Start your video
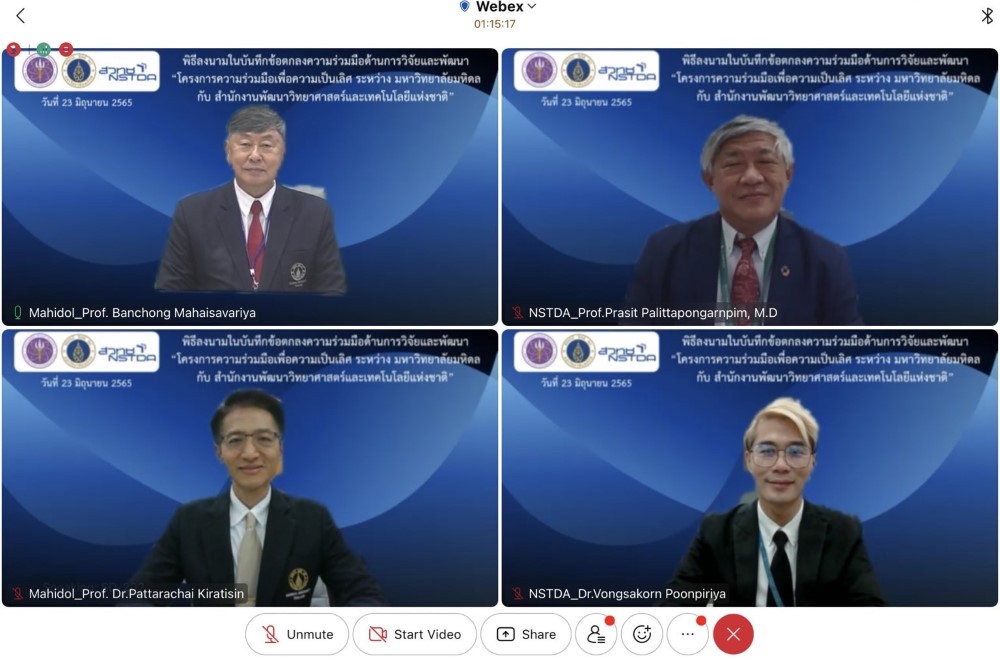The image size is (1000, 660). (x=414, y=634)
